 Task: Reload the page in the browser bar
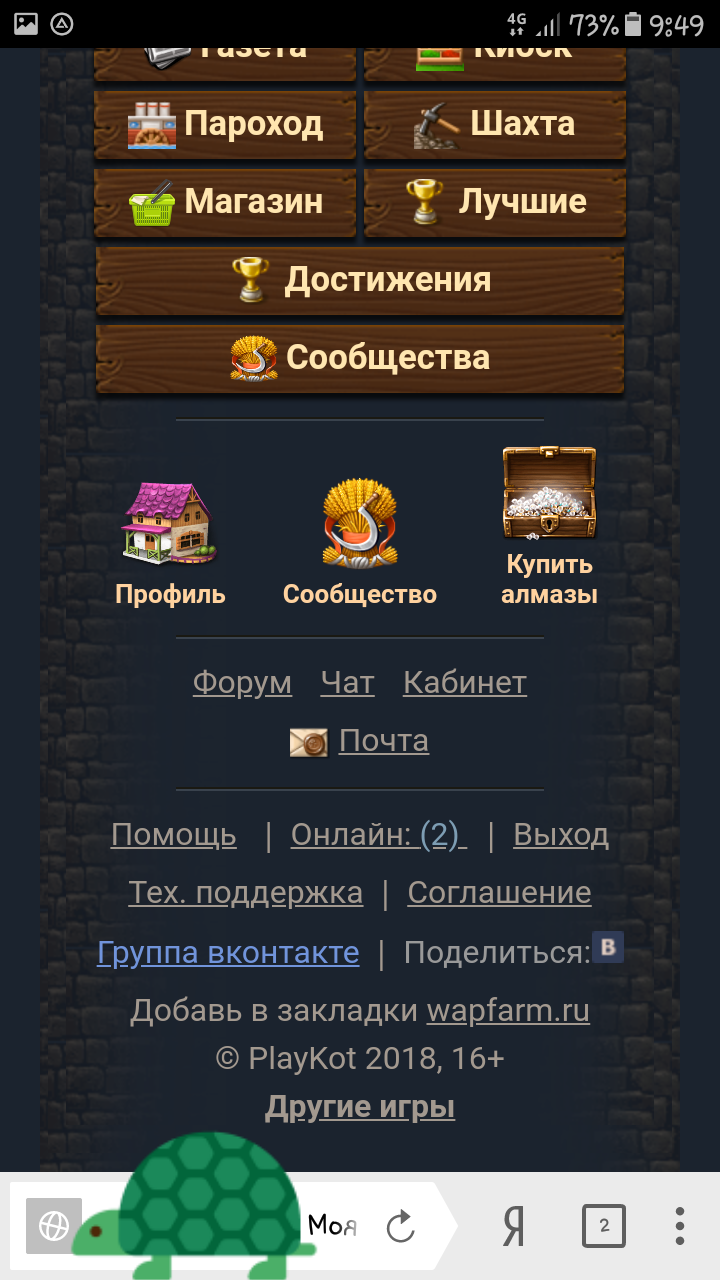(400, 1226)
